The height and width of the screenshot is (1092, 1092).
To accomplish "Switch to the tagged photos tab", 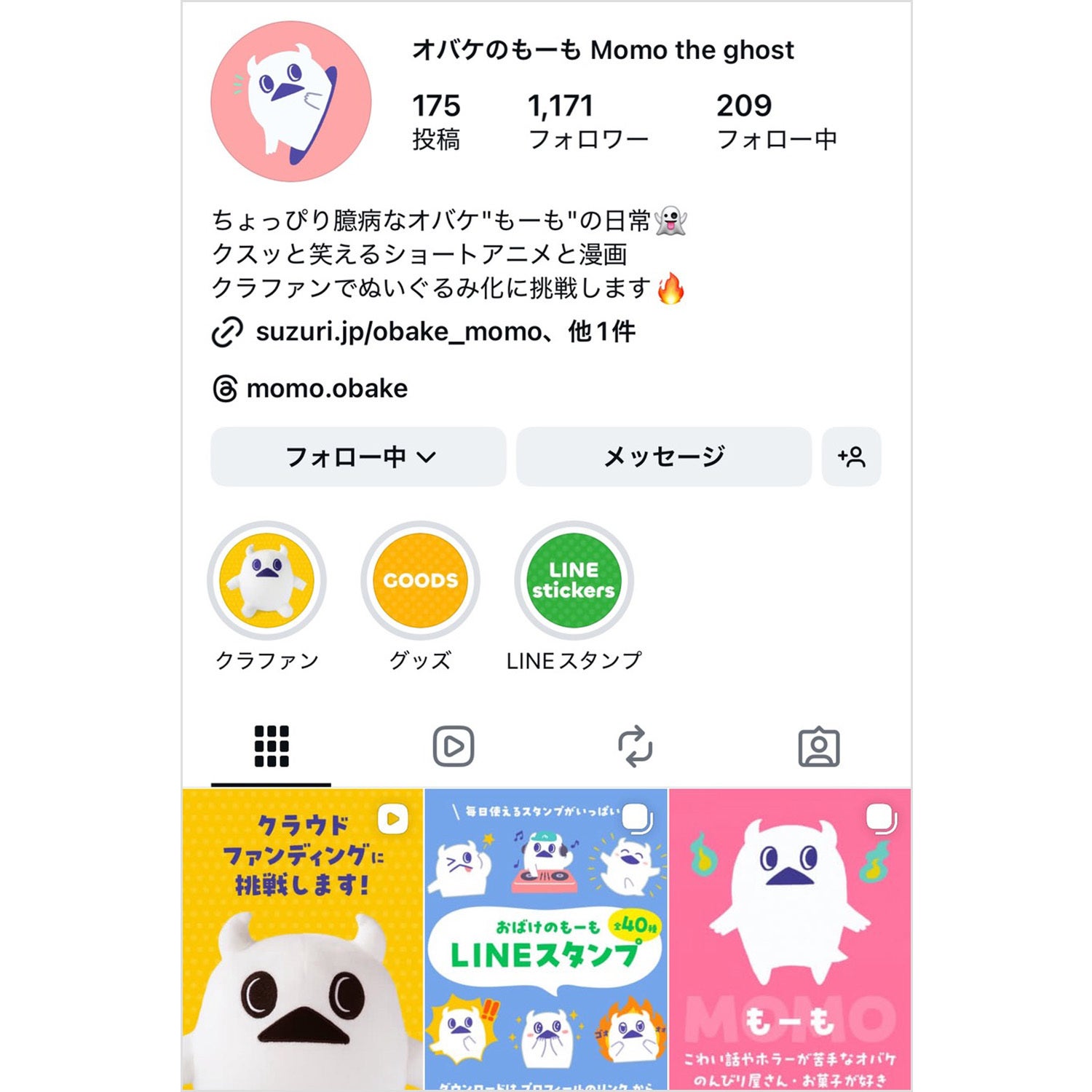I will [x=819, y=746].
